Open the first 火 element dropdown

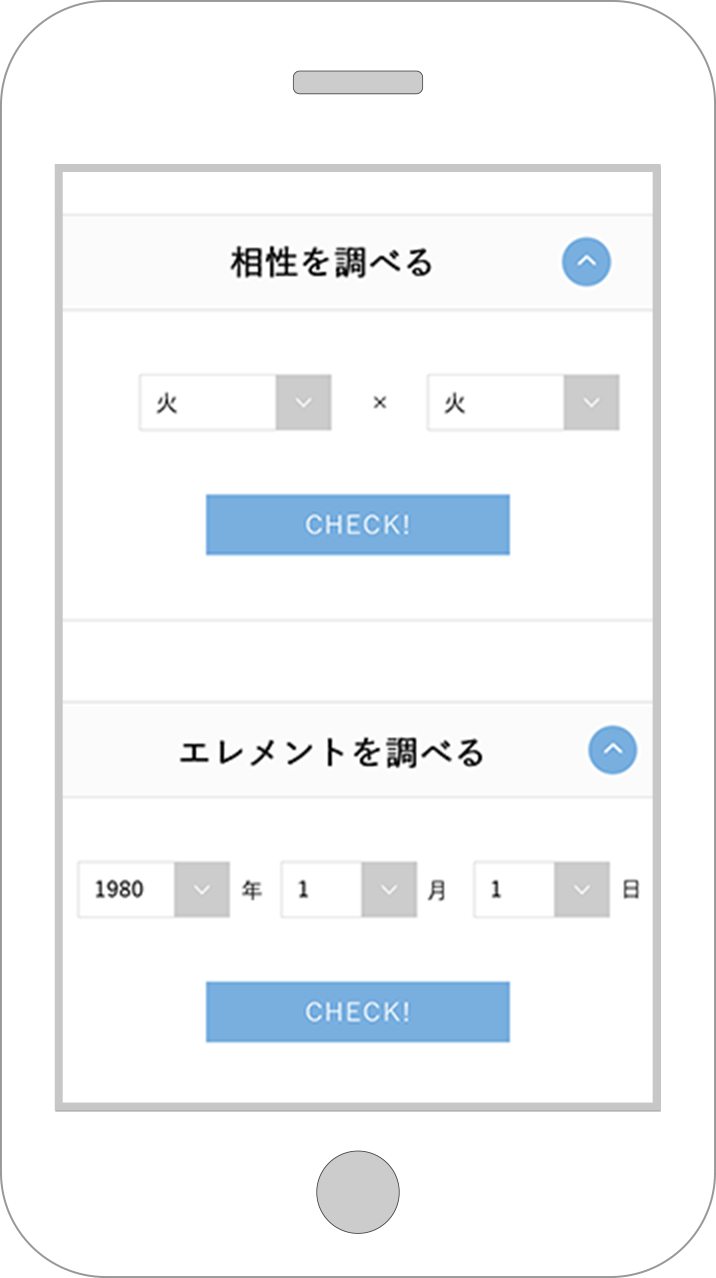tap(235, 403)
